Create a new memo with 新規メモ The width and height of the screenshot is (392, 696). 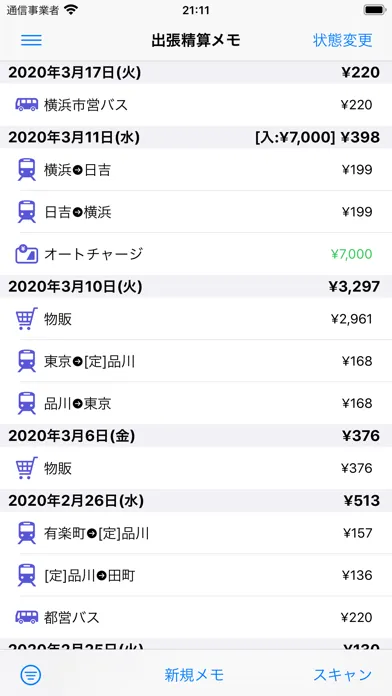click(194, 675)
